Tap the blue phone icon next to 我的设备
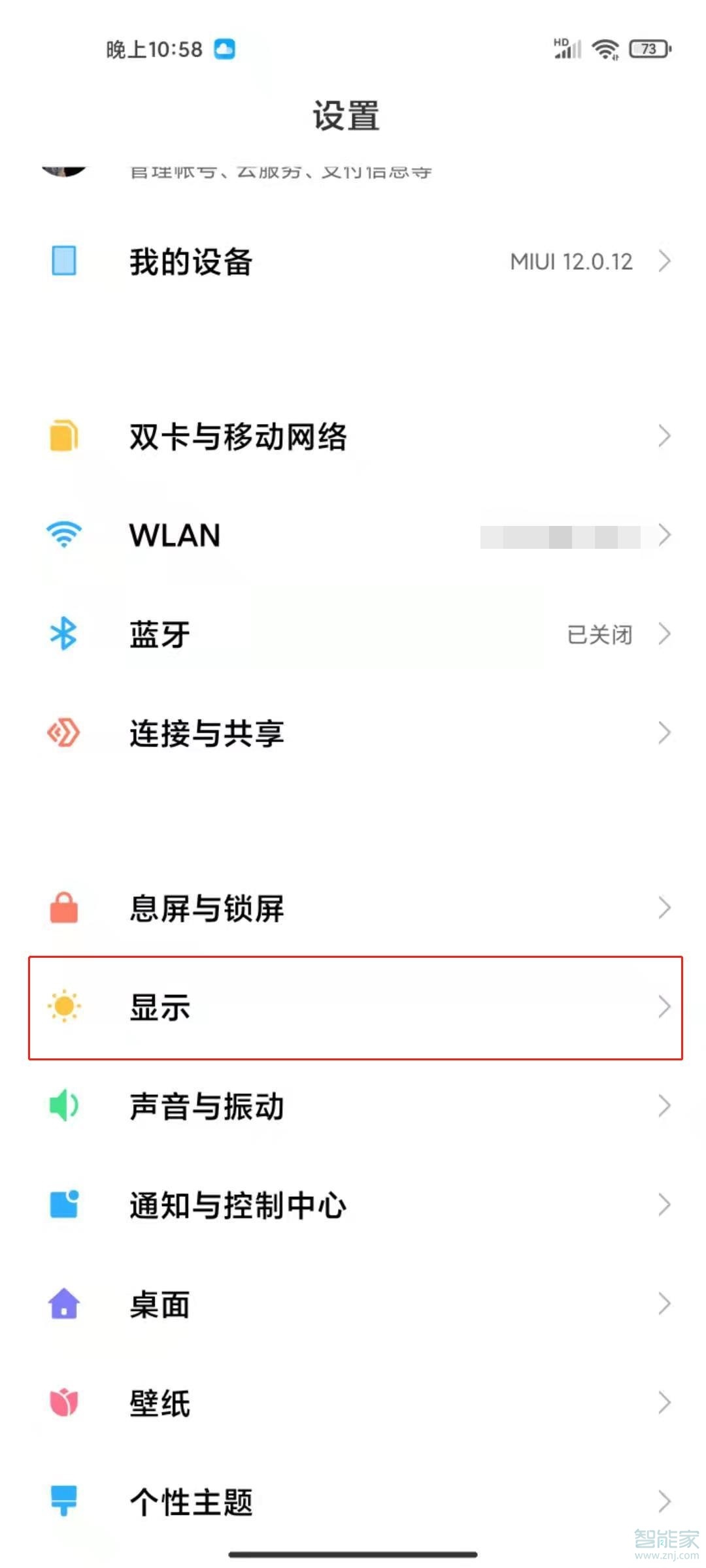 click(63, 261)
